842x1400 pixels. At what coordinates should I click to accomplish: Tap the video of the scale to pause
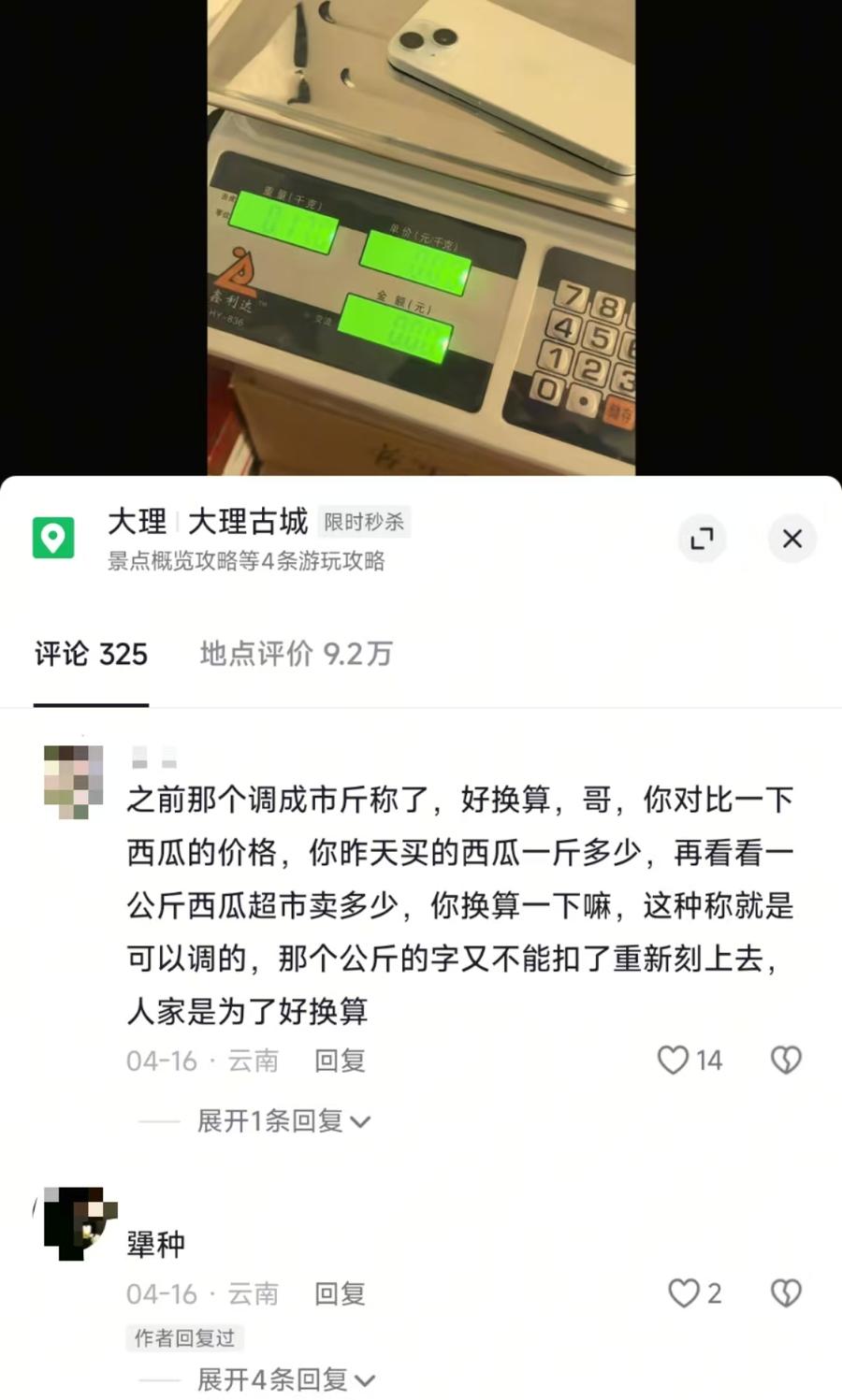coord(421,234)
